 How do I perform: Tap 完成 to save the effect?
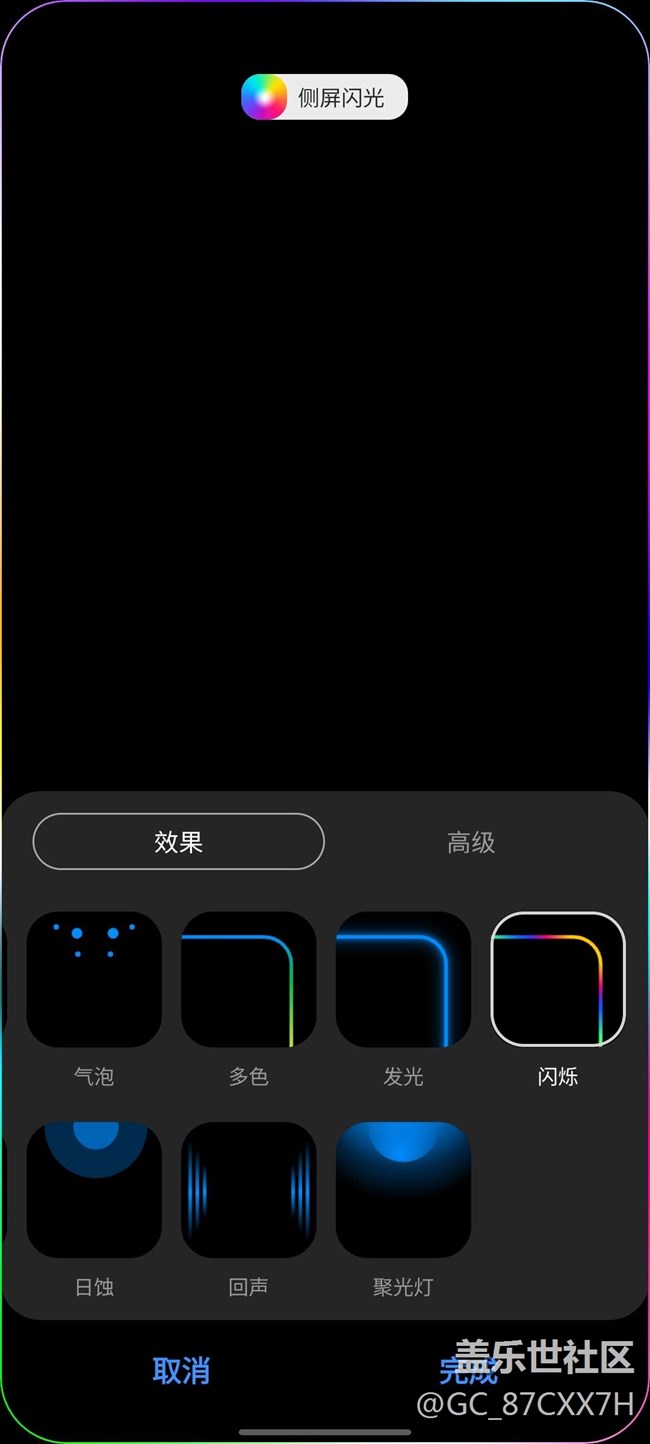[x=468, y=1370]
